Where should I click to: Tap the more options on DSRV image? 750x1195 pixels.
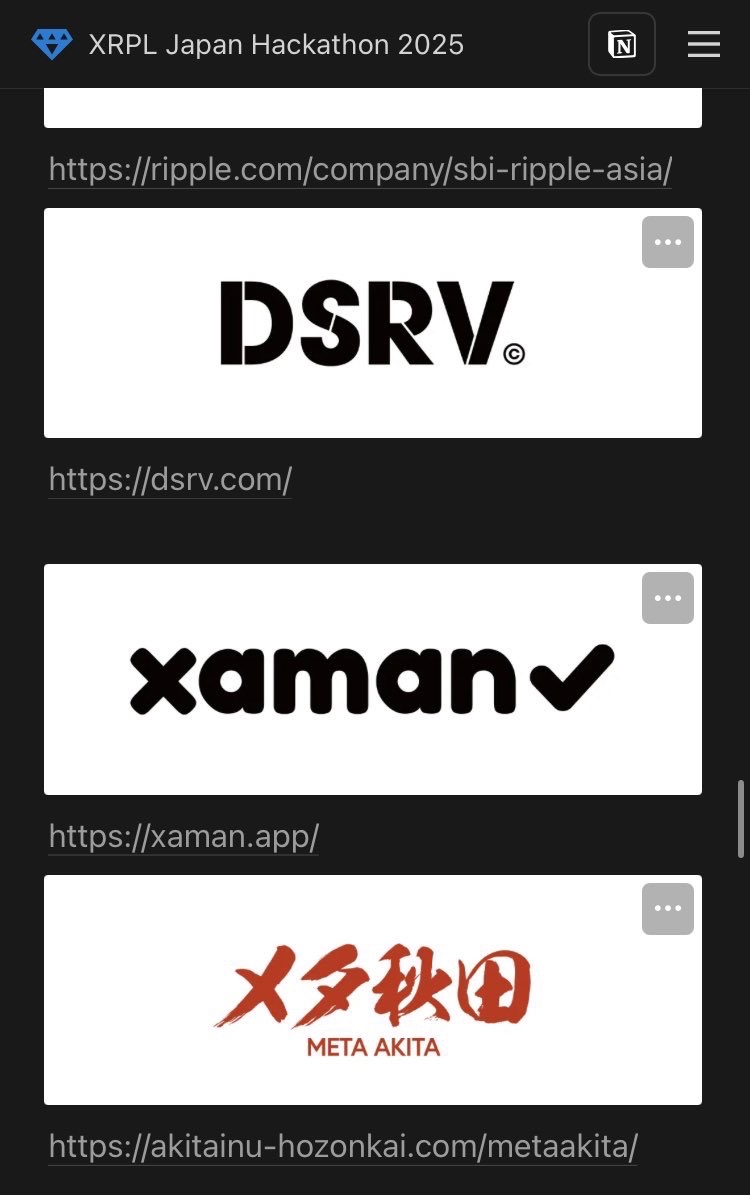tap(667, 242)
